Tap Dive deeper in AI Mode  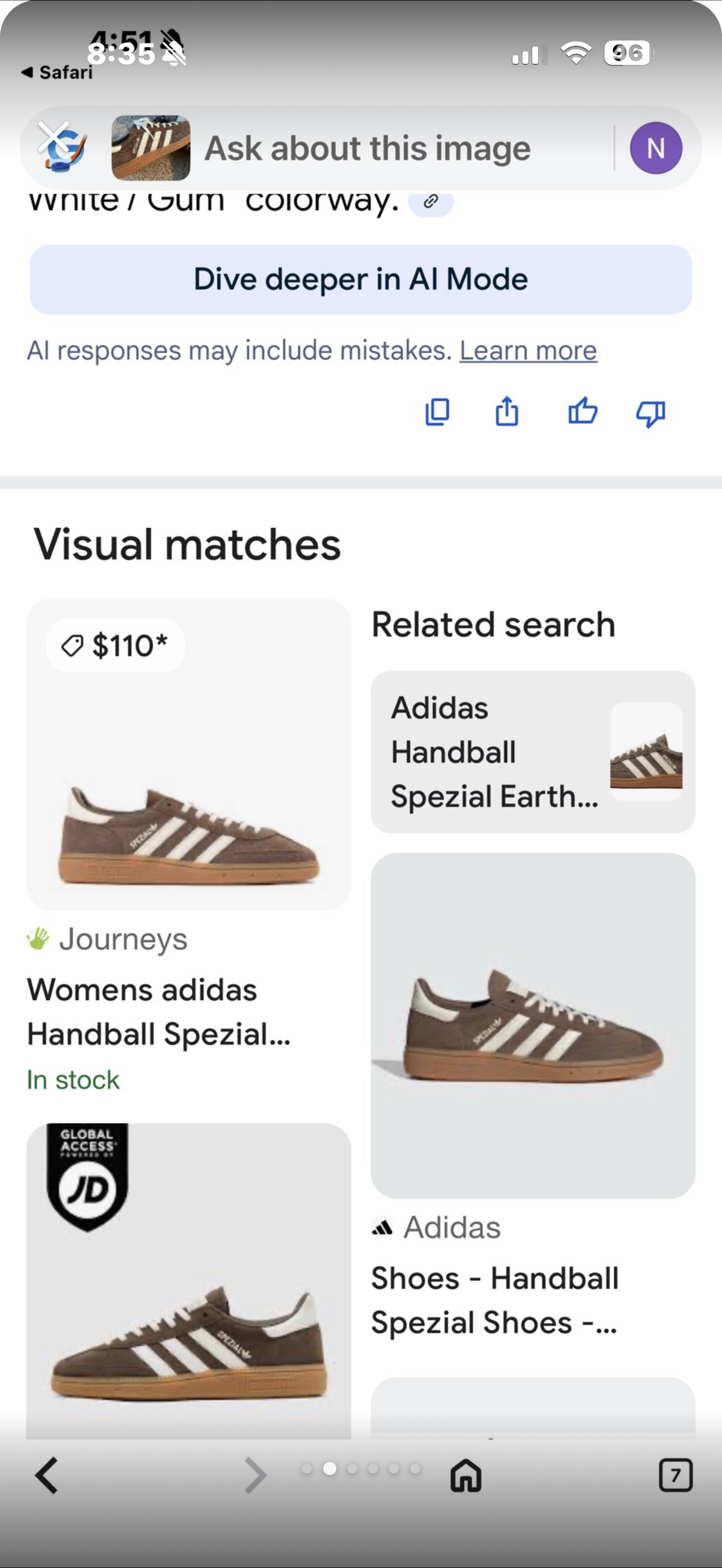361,280
